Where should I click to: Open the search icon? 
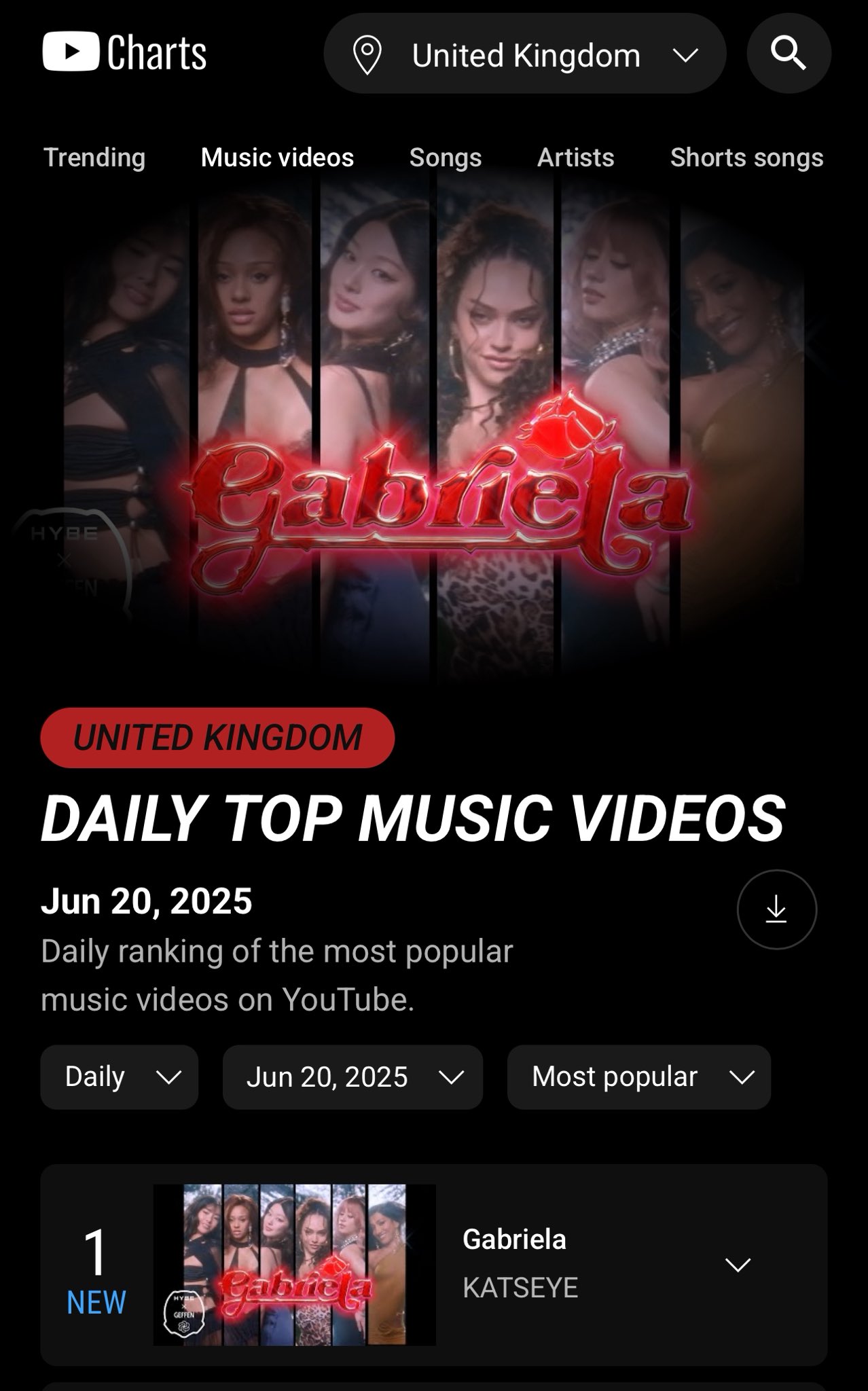789,54
